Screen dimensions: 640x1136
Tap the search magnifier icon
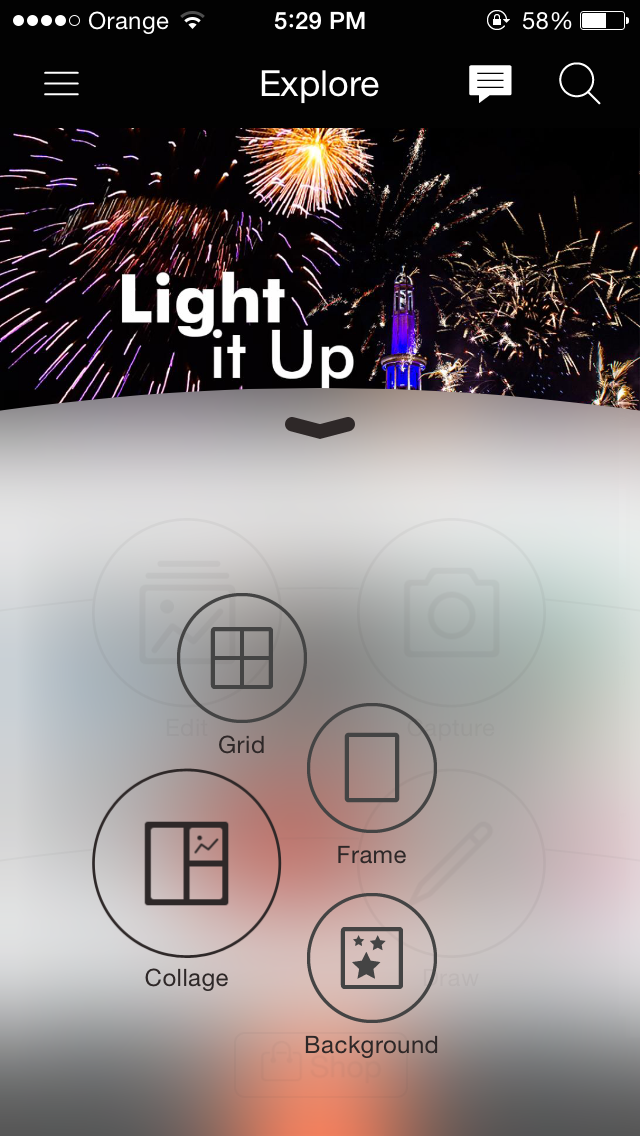[x=580, y=85]
